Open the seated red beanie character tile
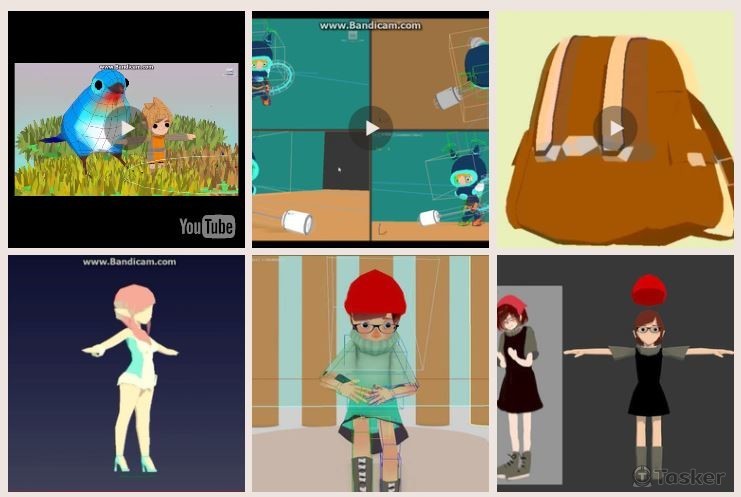The width and height of the screenshot is (741, 497). point(370,373)
